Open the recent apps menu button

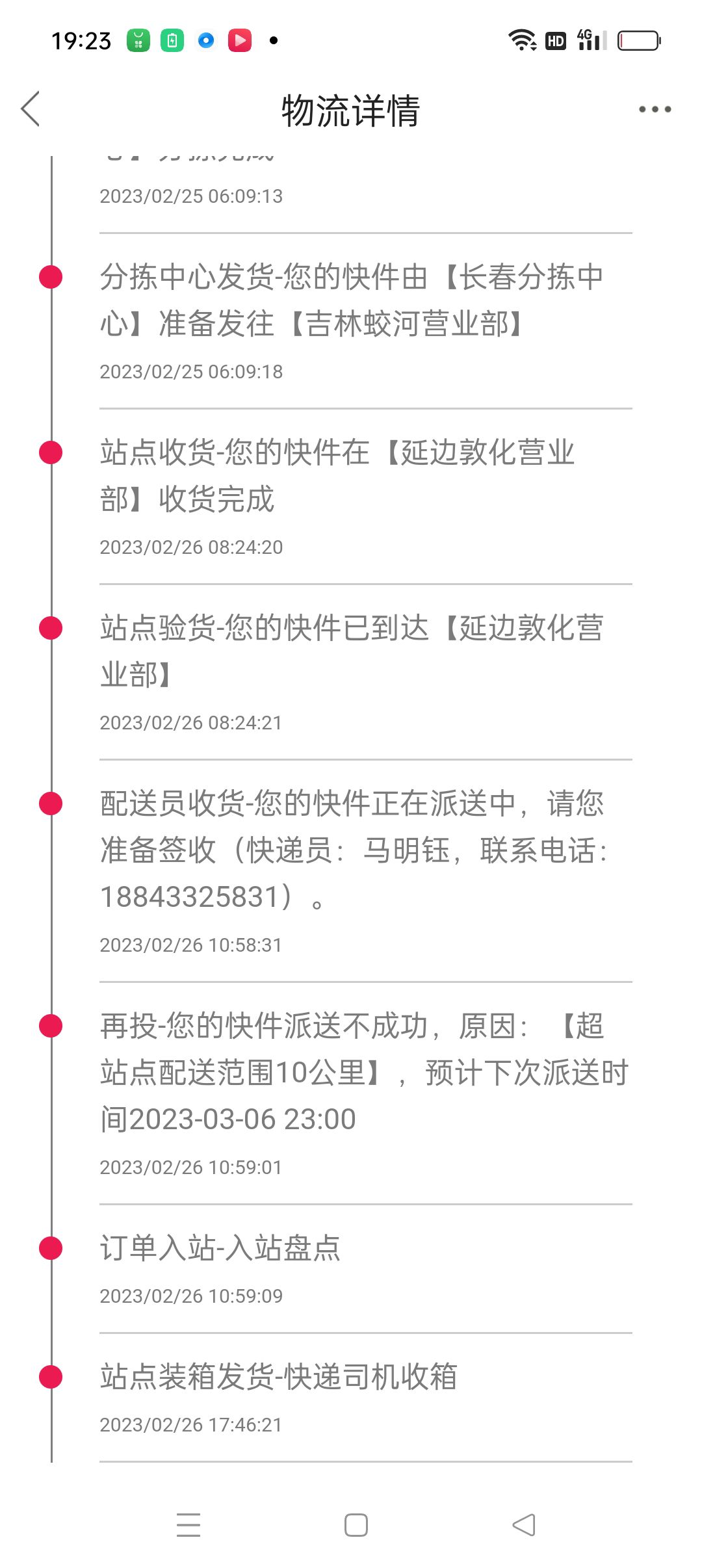pyautogui.click(x=188, y=1524)
